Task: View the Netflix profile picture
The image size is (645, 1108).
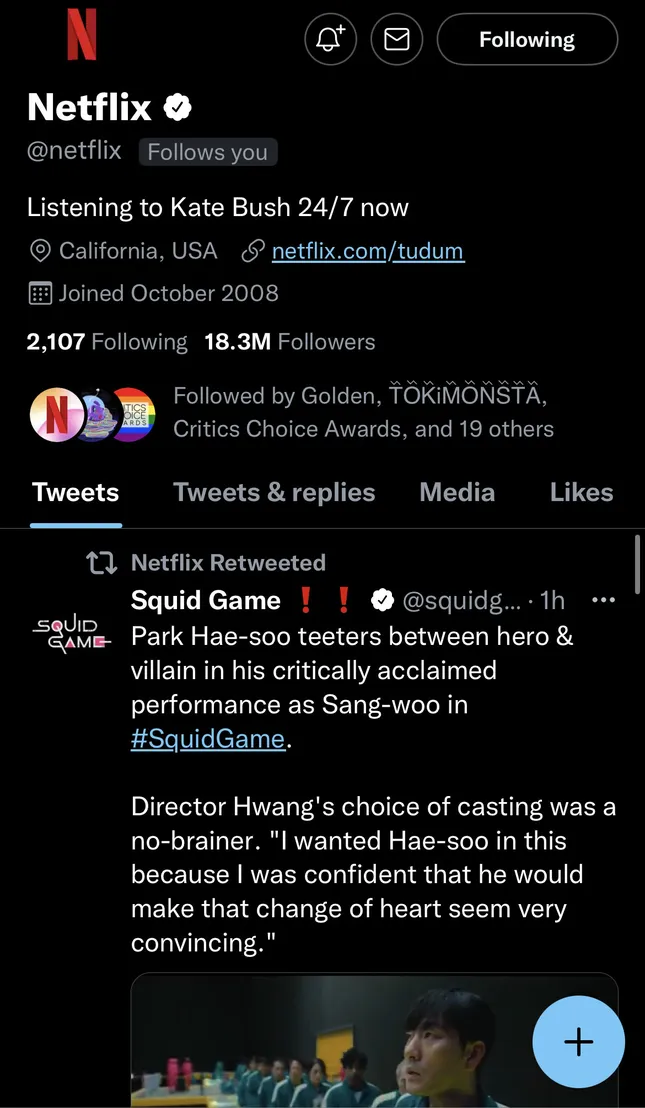Action: (x=82, y=32)
